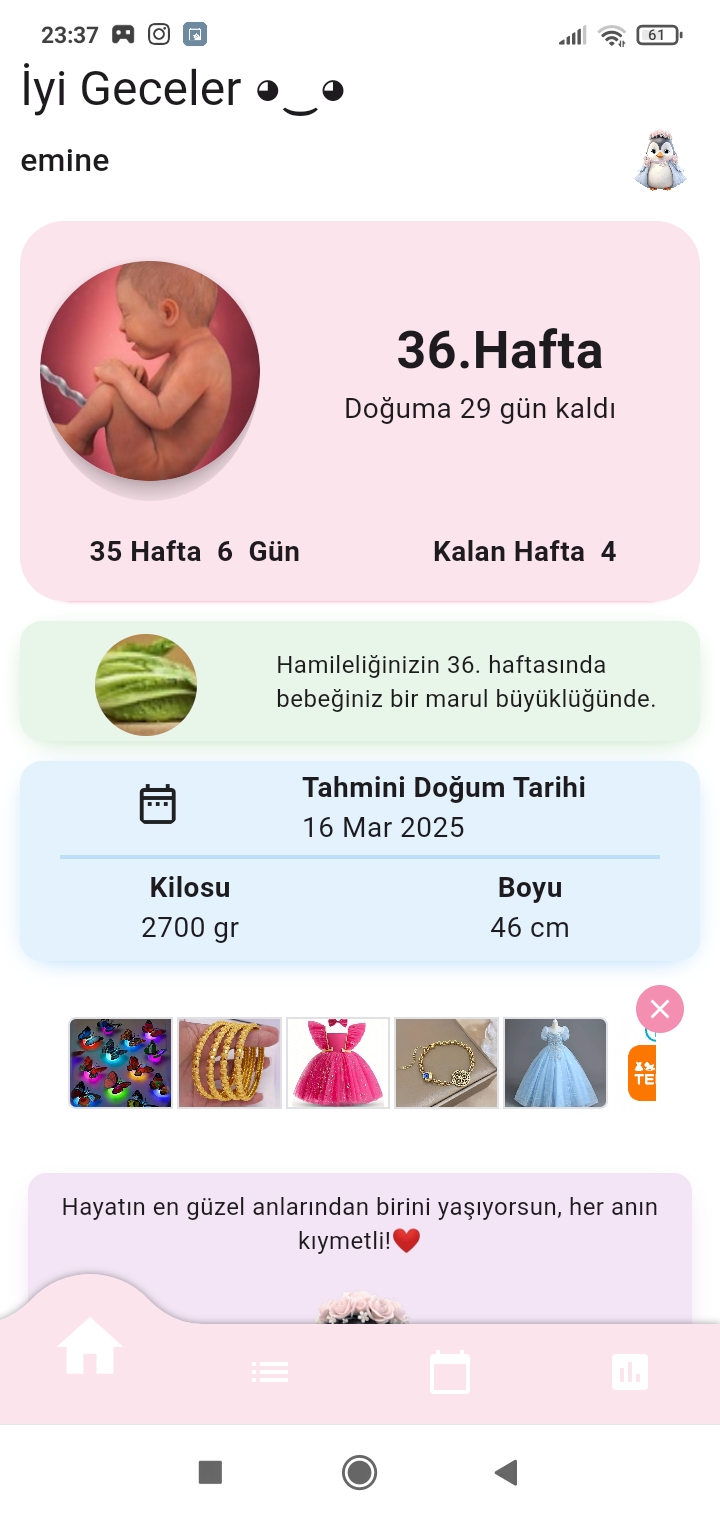Open the glowing butterflies ad
The image size is (720, 1520).
click(x=121, y=1063)
